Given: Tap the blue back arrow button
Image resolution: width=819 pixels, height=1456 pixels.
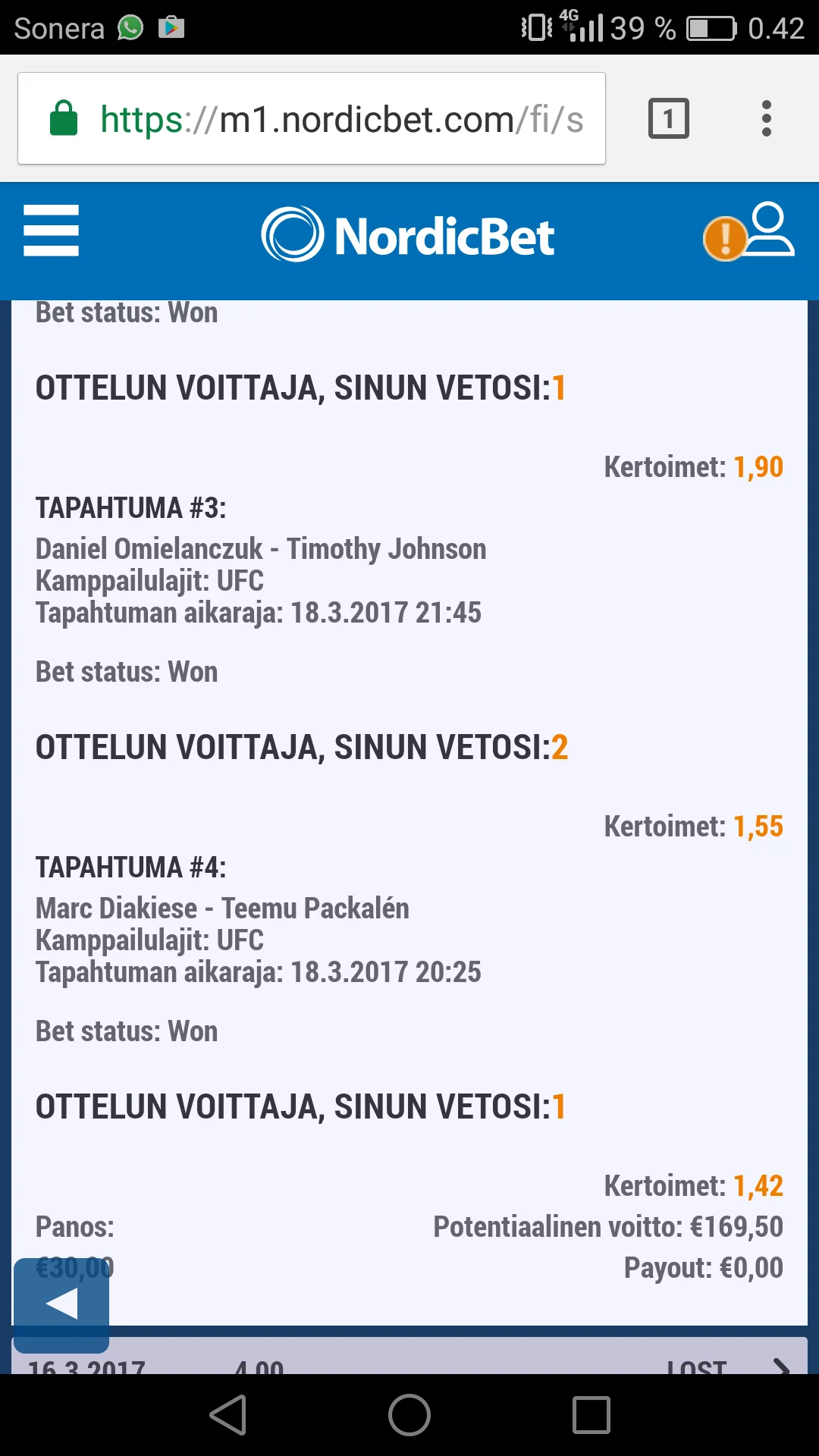Looking at the screenshot, I should pos(61,1304).
